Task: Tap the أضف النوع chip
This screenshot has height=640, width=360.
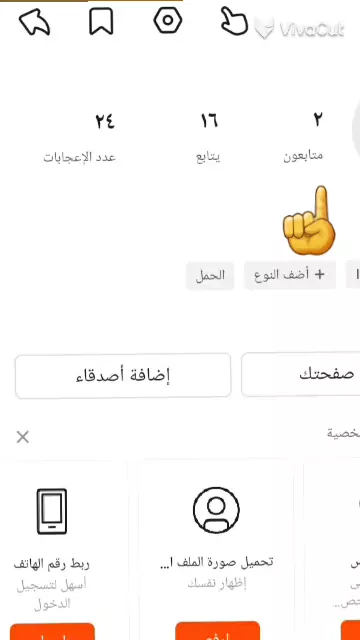Action: tap(290, 275)
